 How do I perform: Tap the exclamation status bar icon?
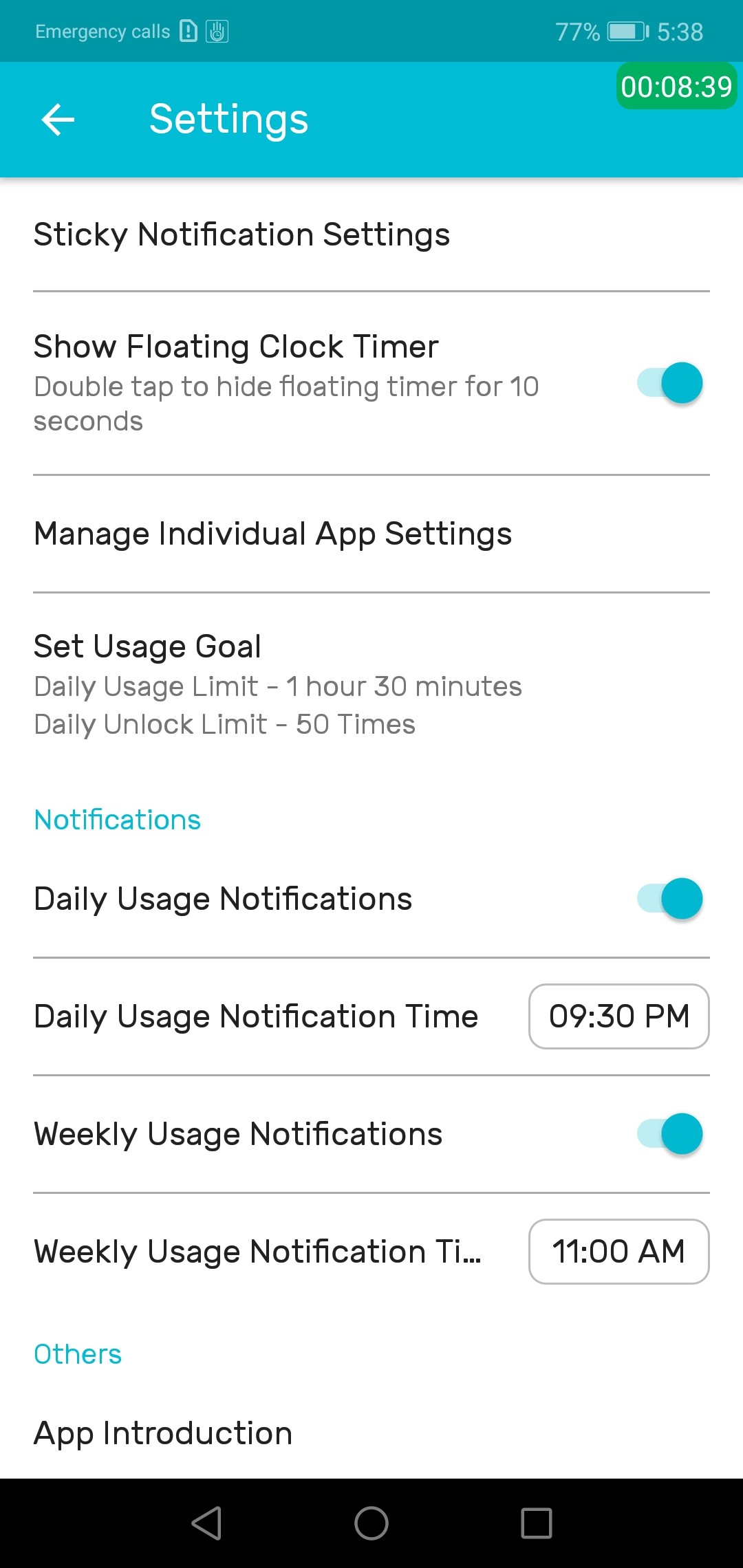click(187, 30)
